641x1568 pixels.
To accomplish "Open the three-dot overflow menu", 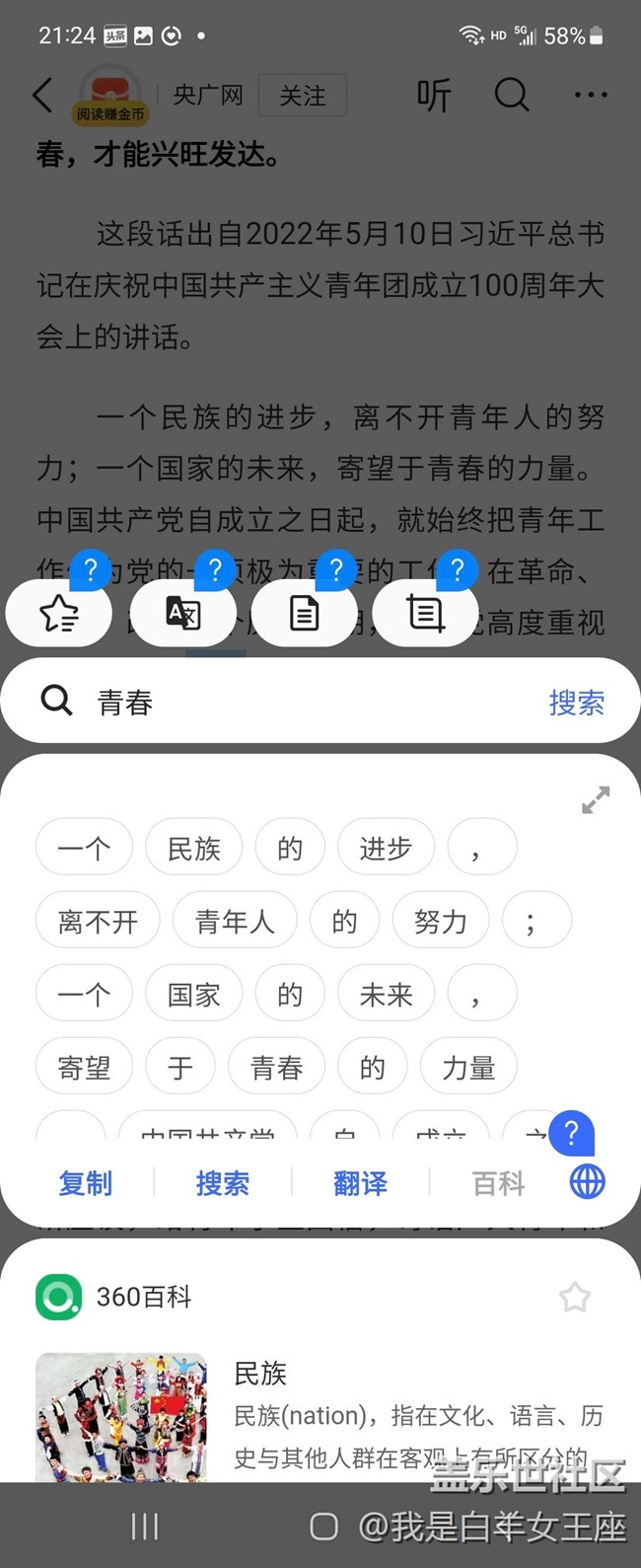I will pos(590,96).
